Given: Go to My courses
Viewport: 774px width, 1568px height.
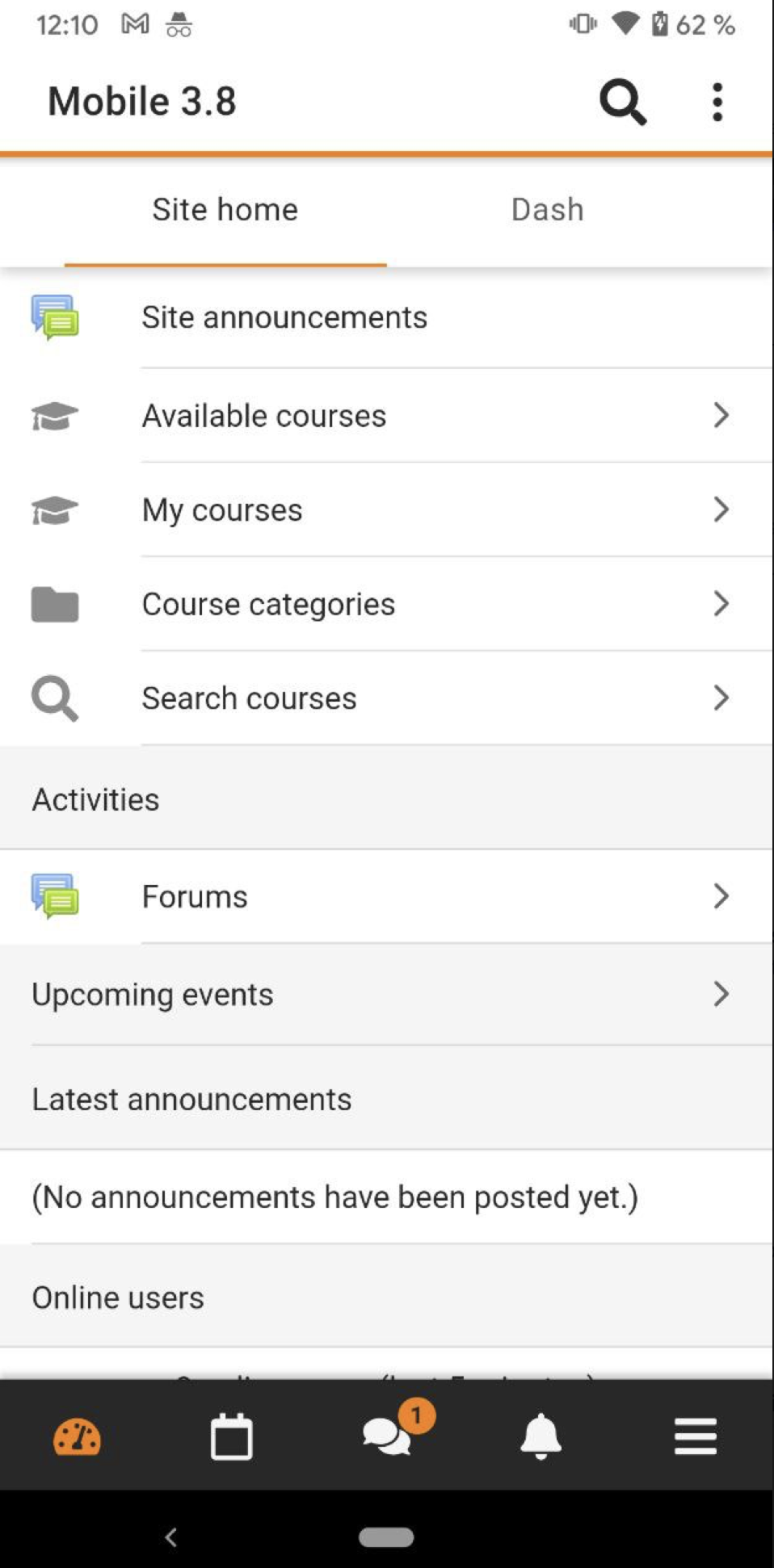Looking at the screenshot, I should (x=387, y=510).
